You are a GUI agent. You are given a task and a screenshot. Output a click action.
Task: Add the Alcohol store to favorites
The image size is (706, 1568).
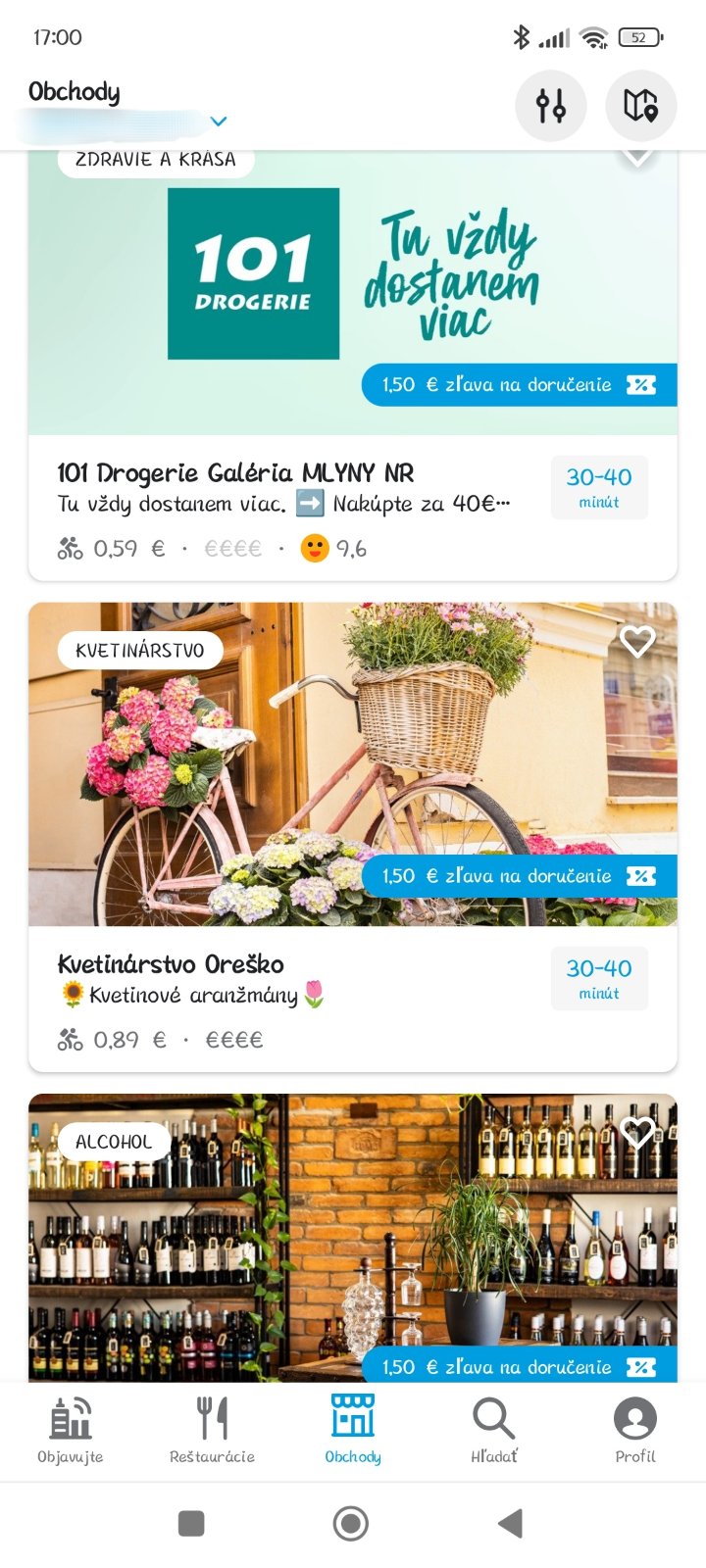637,1133
